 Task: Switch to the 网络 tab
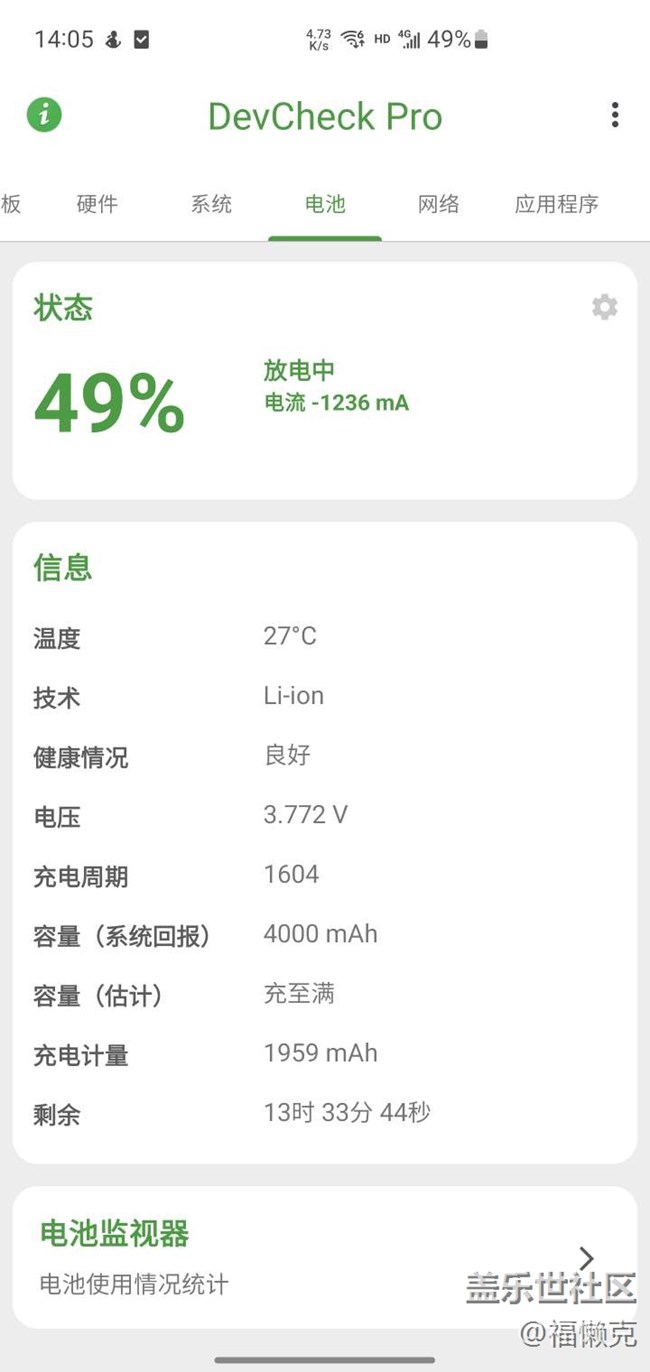click(x=439, y=205)
